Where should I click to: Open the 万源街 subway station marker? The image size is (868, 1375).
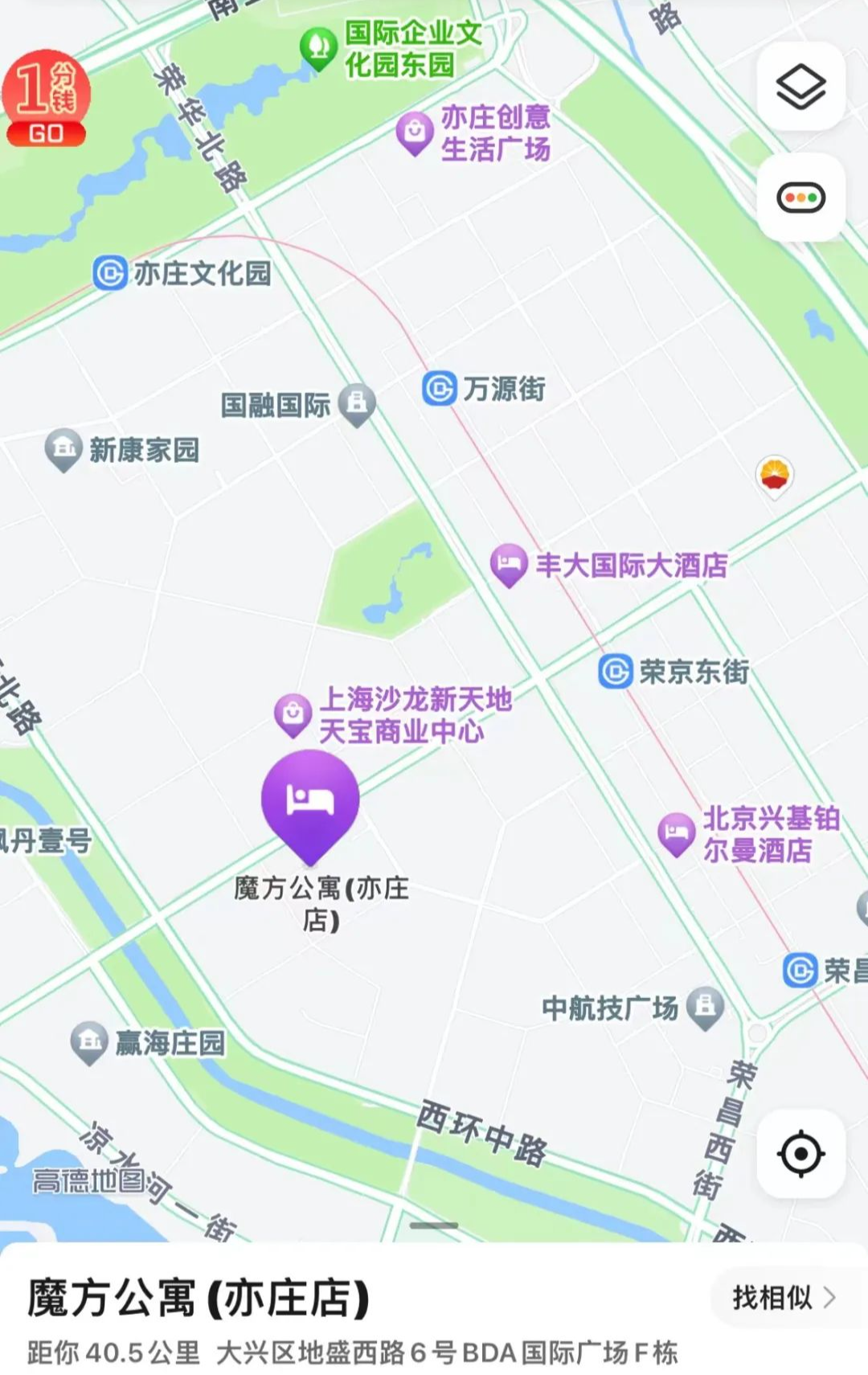(440, 389)
